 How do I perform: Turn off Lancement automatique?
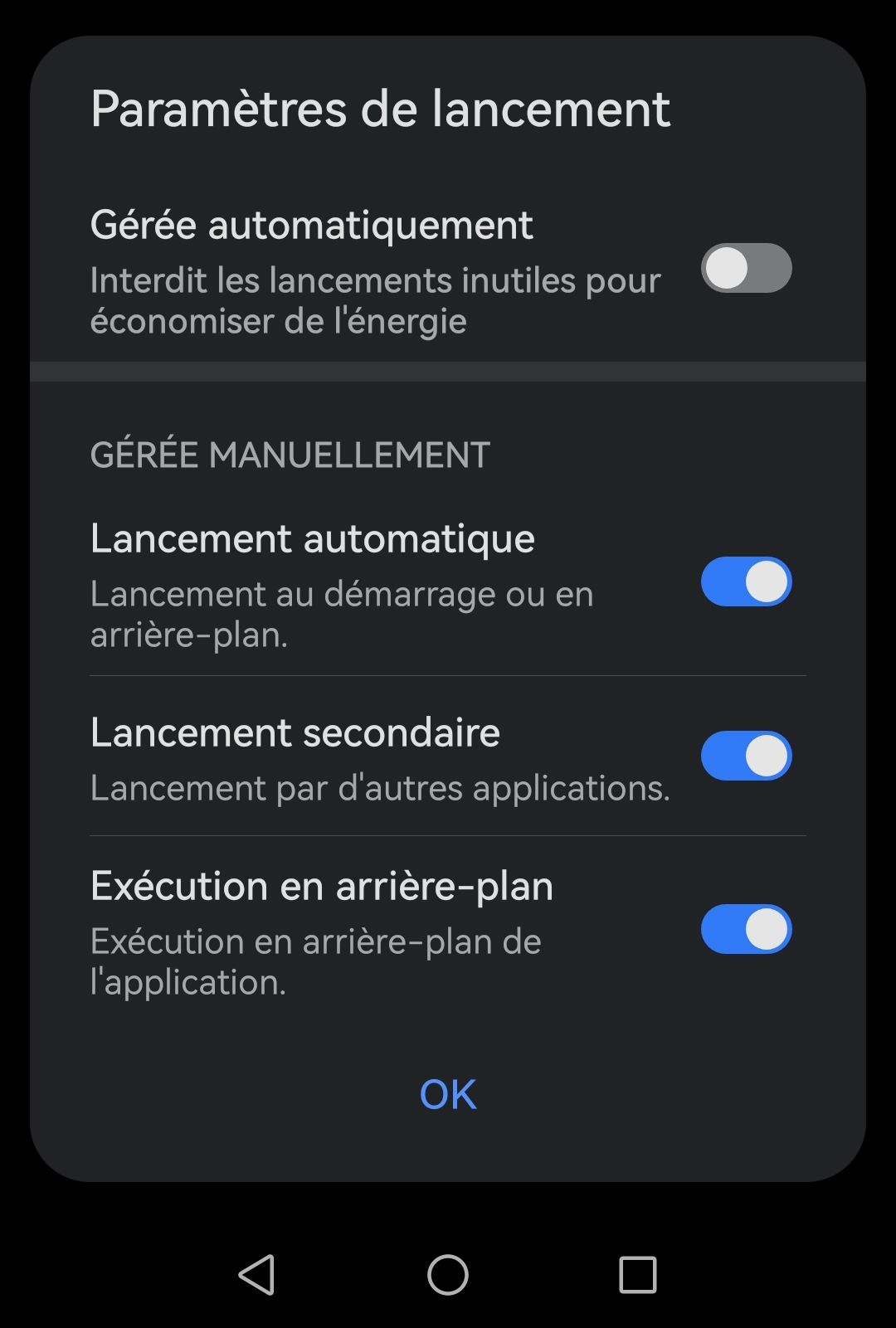[746, 581]
